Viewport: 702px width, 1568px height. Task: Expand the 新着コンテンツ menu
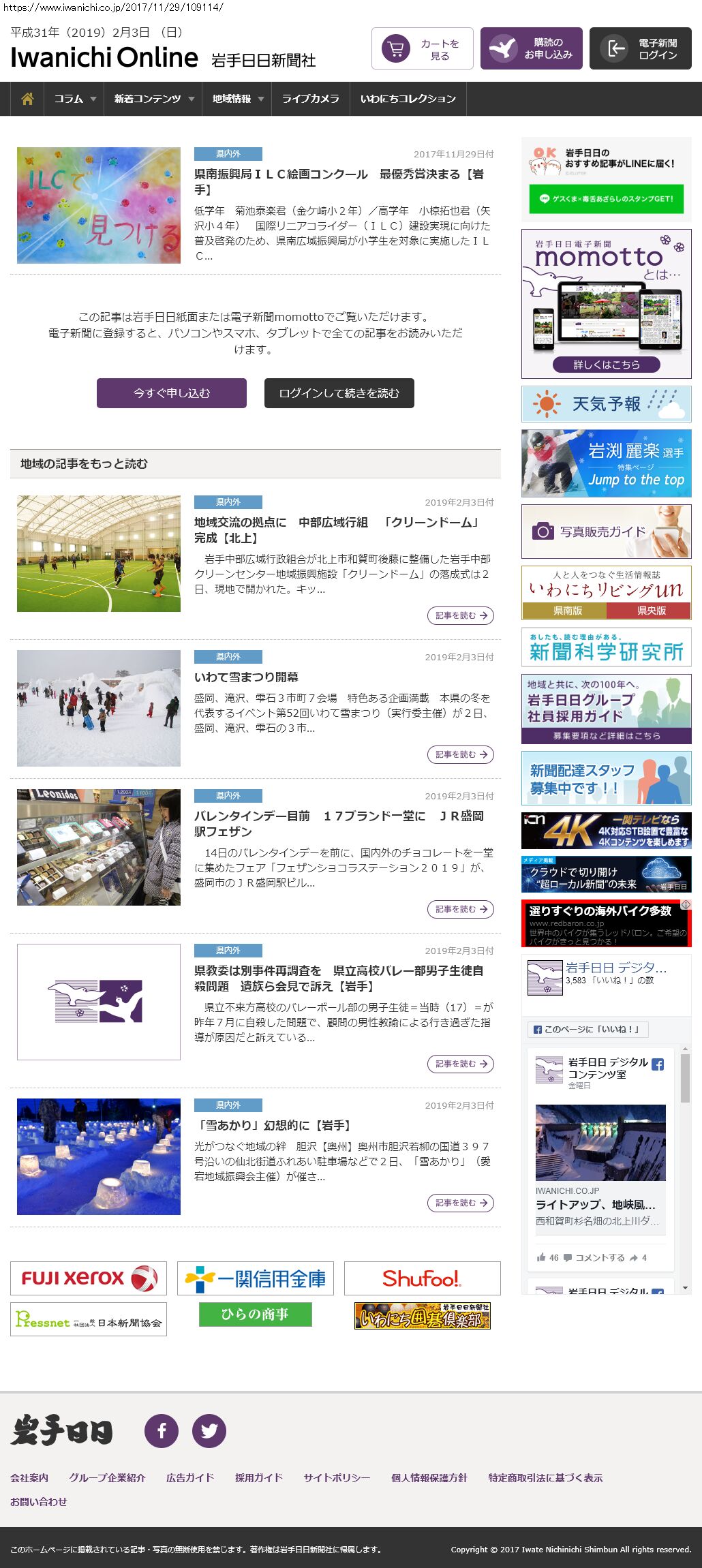[x=153, y=99]
